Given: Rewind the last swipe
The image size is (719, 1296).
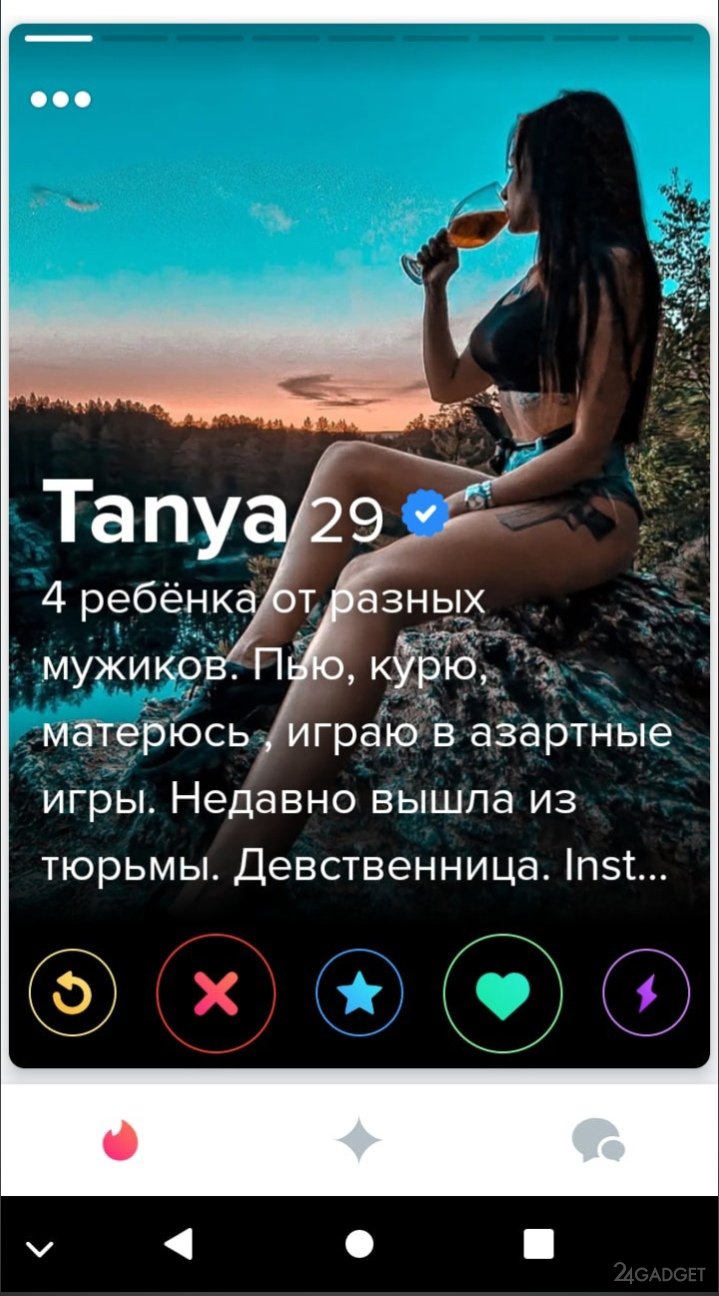Looking at the screenshot, I should coord(73,992).
